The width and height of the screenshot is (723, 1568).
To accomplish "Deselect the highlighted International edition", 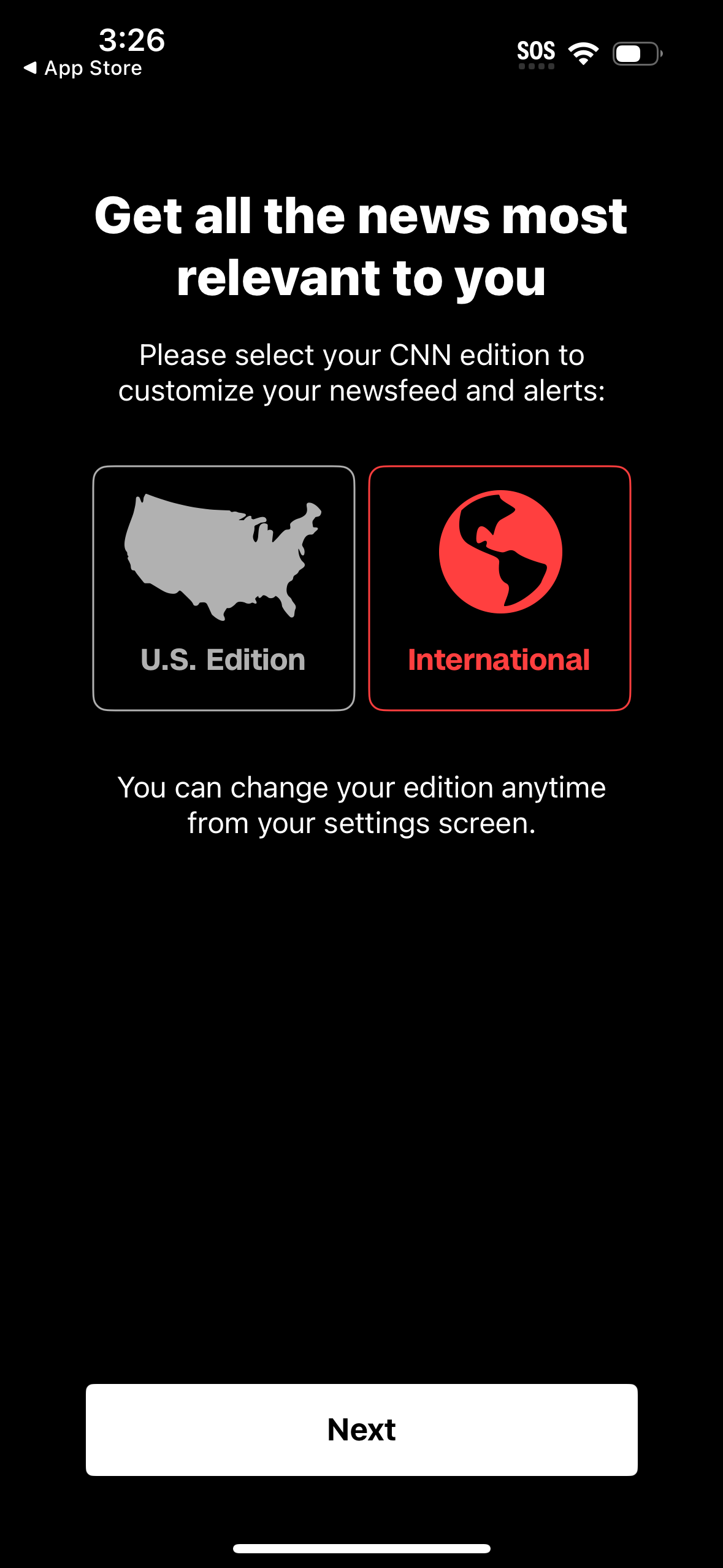I will pyautogui.click(x=500, y=586).
